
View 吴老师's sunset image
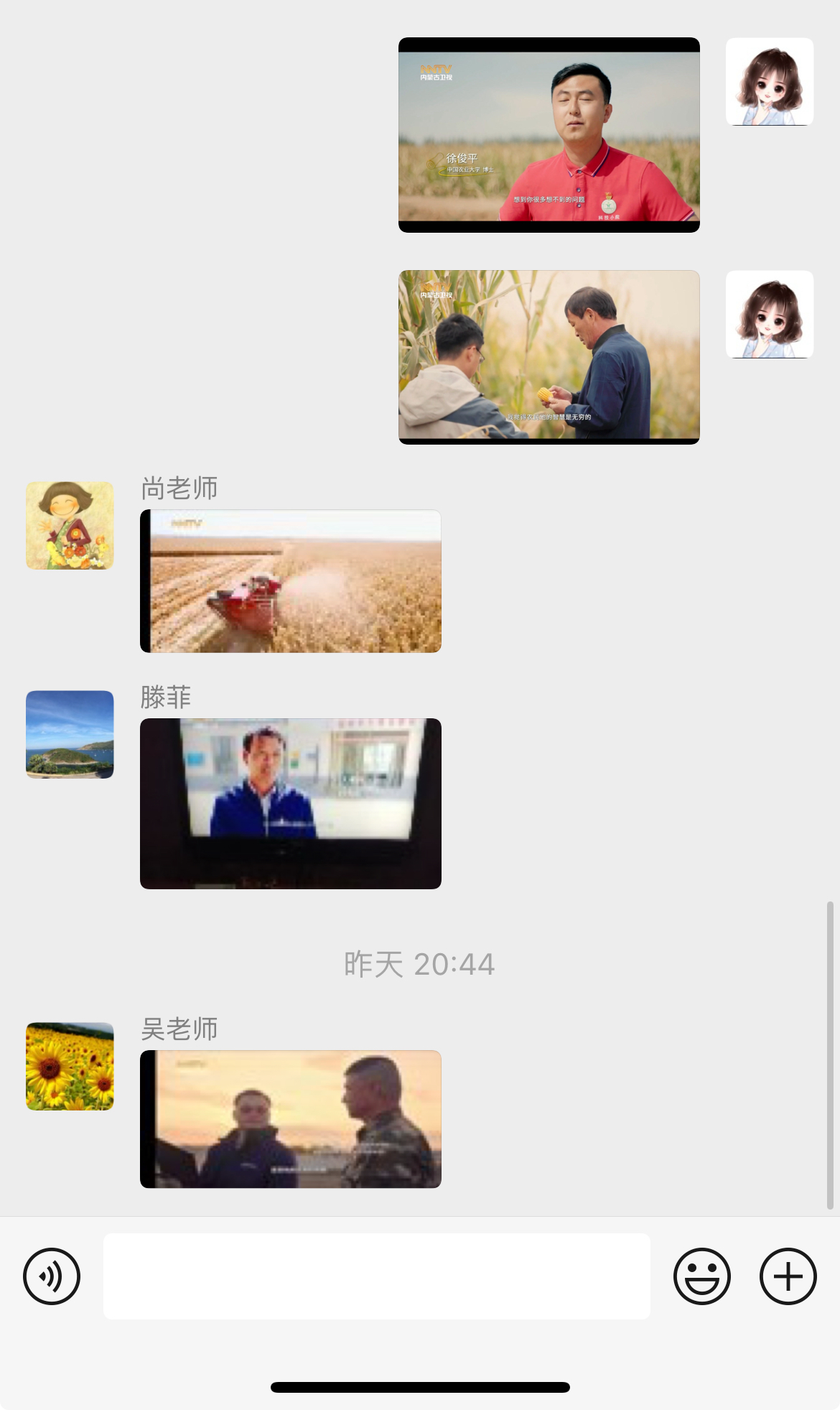click(x=291, y=1118)
